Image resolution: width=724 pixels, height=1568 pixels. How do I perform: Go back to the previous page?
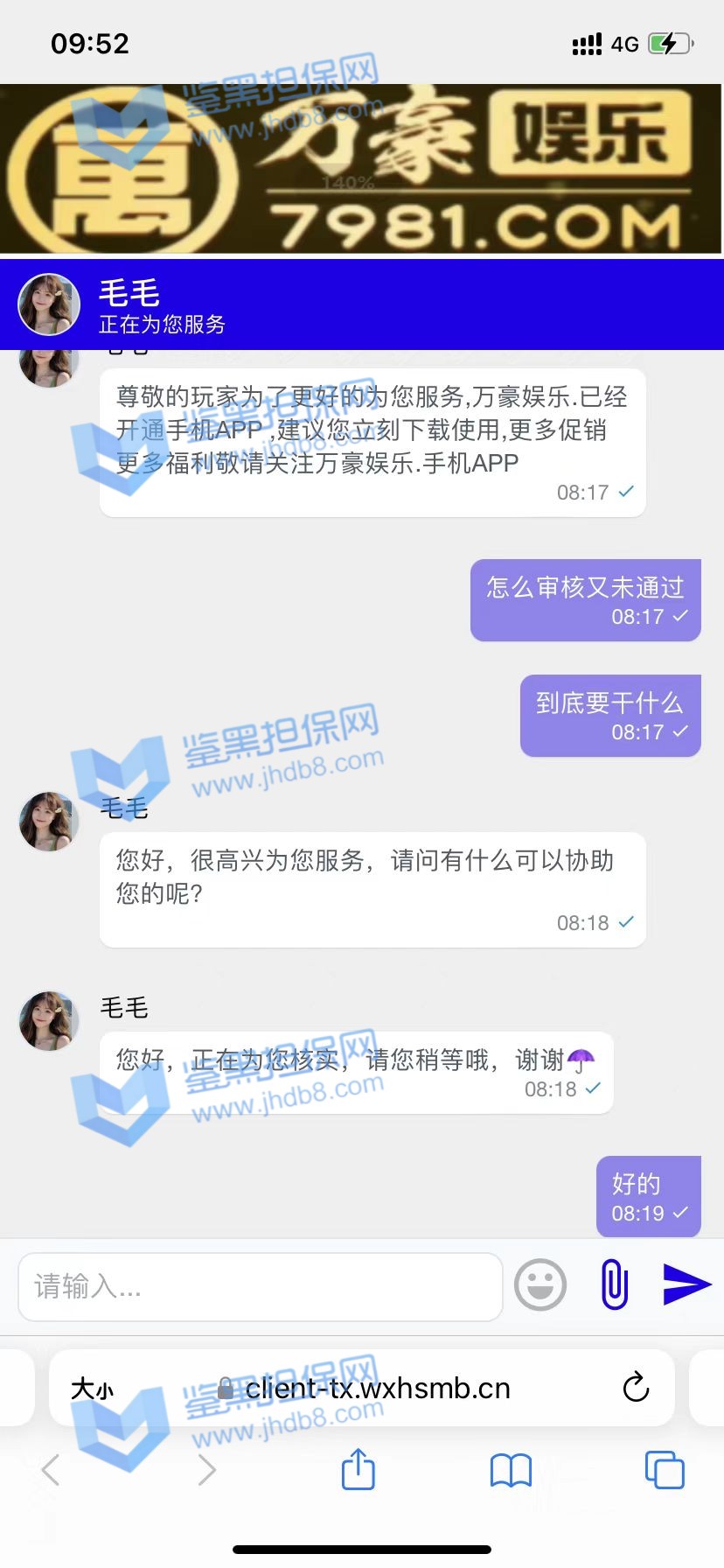point(51,1470)
